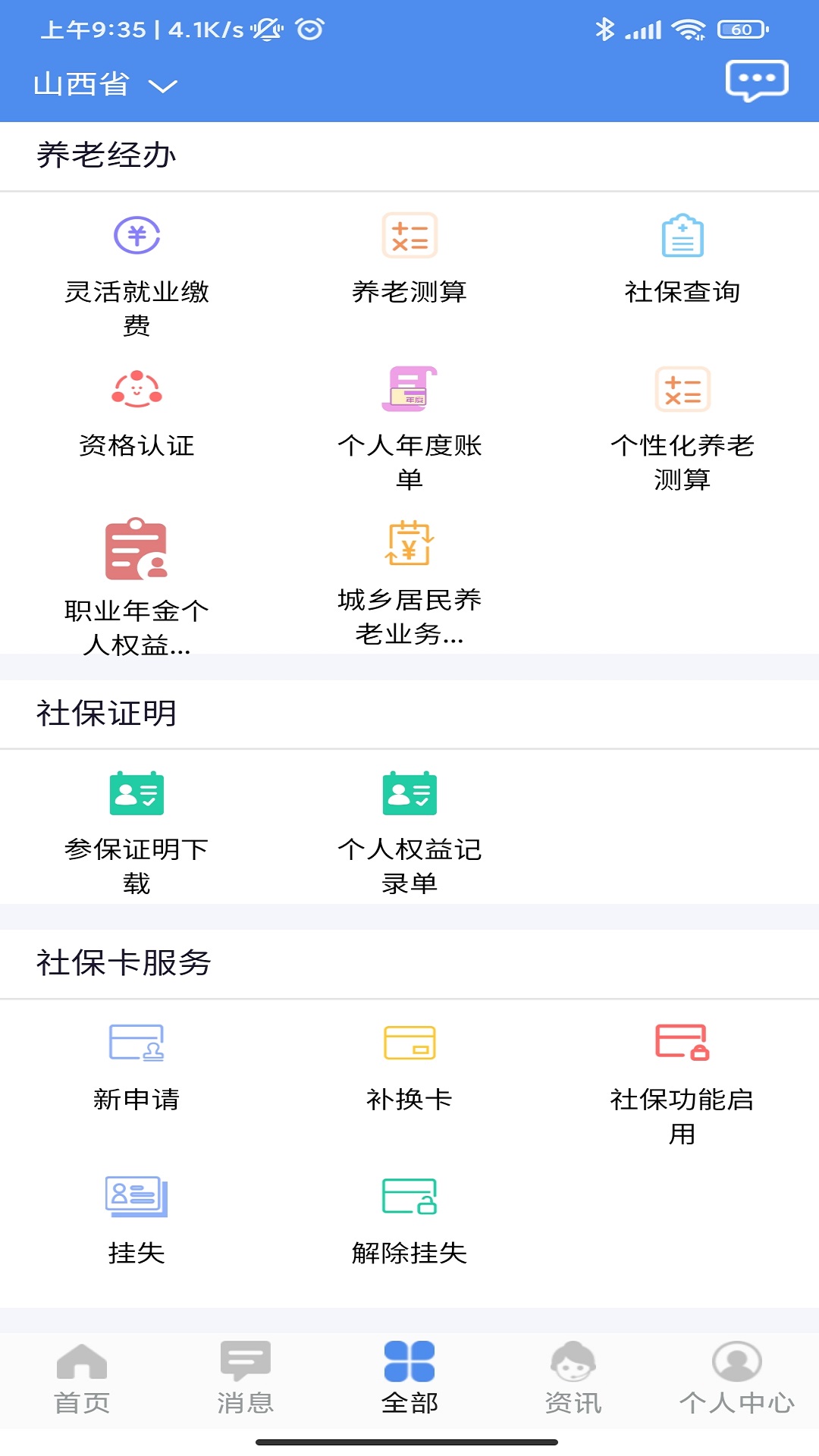Open the province selector 山西省
The height and width of the screenshot is (1456, 819).
pyautogui.click(x=105, y=84)
